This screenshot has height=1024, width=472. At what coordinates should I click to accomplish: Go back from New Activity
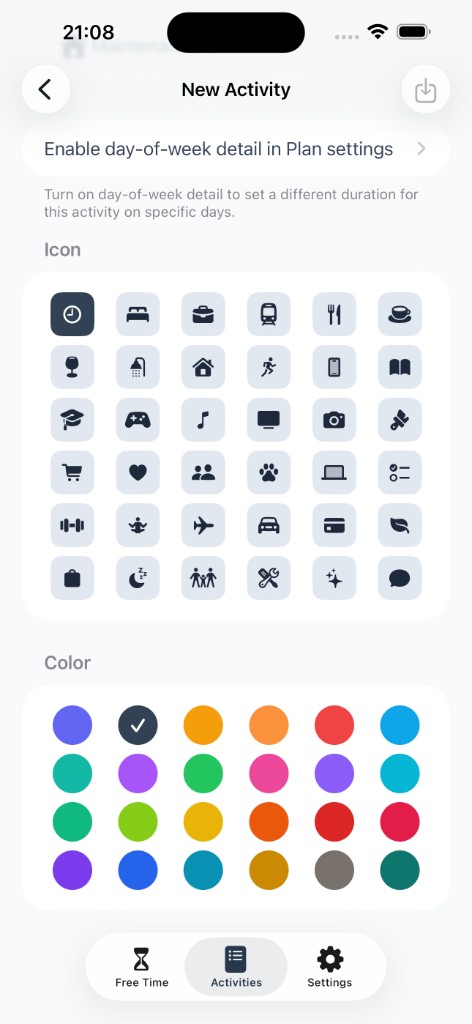(46, 89)
